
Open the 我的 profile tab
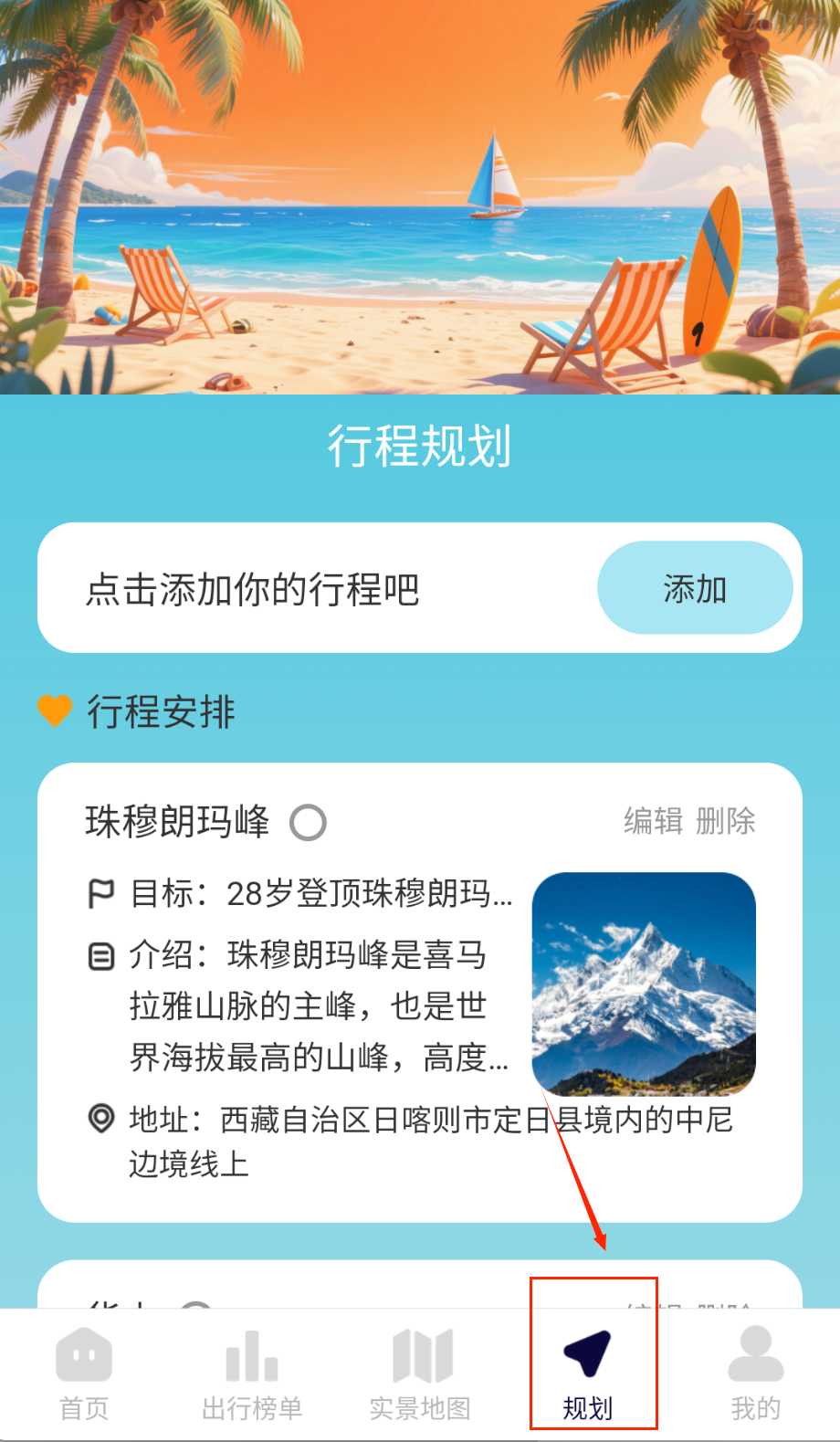click(755, 1374)
